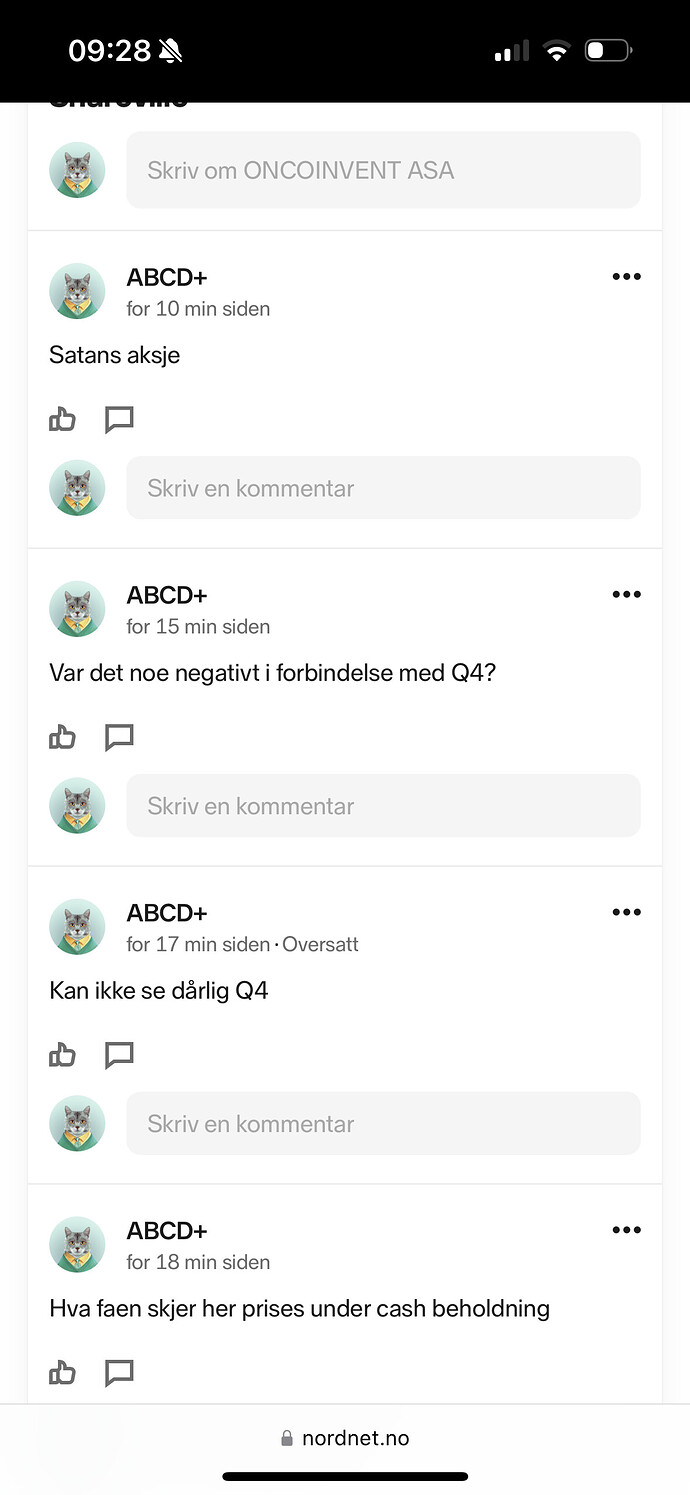This screenshot has width=690, height=1495.
Task: Like the 'Kan ikke se dårlig Q4' post
Action: pyautogui.click(x=62, y=1055)
